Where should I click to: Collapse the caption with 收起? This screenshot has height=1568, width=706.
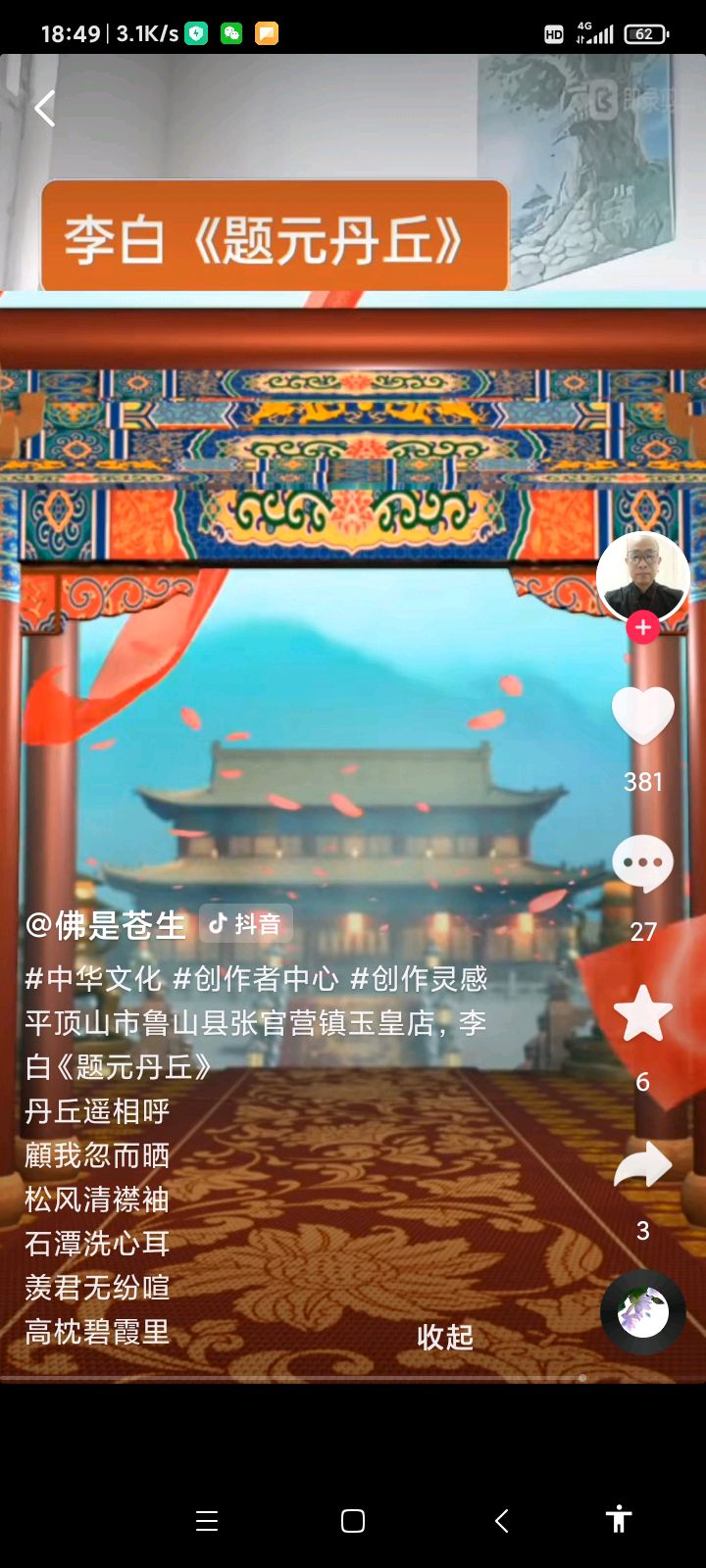coord(445,1336)
